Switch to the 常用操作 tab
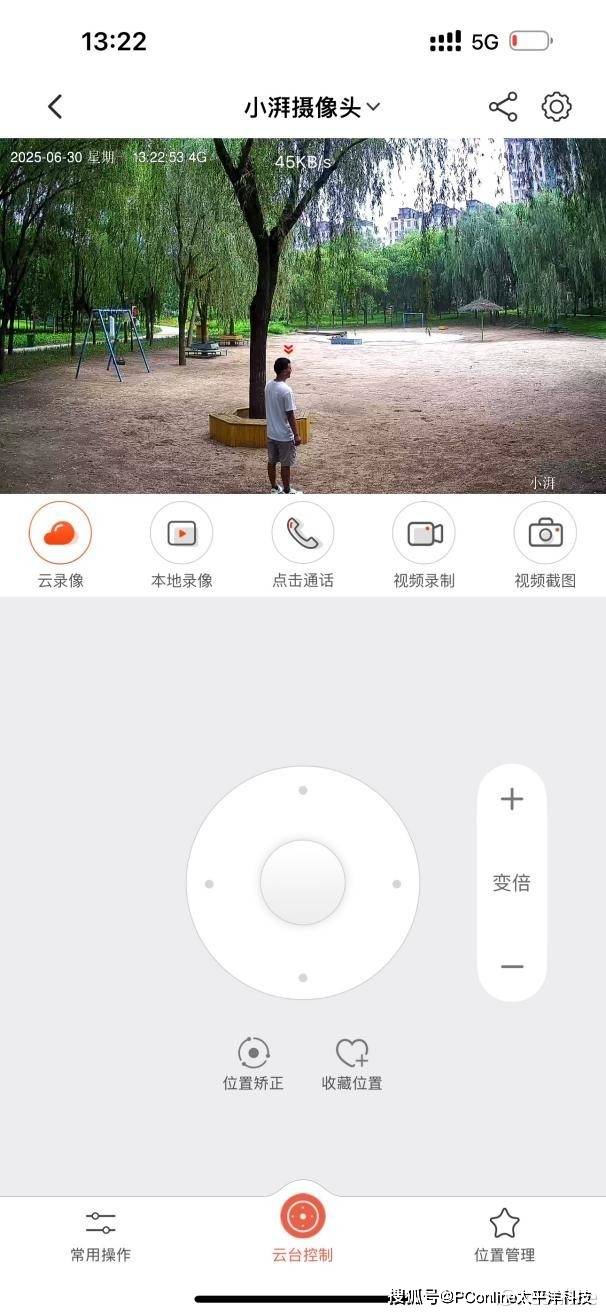Image resolution: width=606 pixels, height=1314 pixels. tap(100, 1234)
